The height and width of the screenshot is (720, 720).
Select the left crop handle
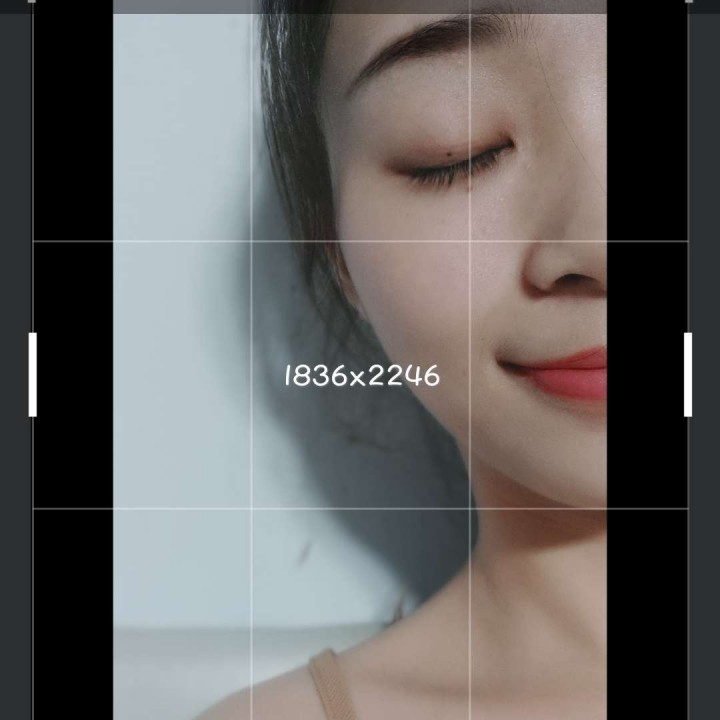point(33,374)
